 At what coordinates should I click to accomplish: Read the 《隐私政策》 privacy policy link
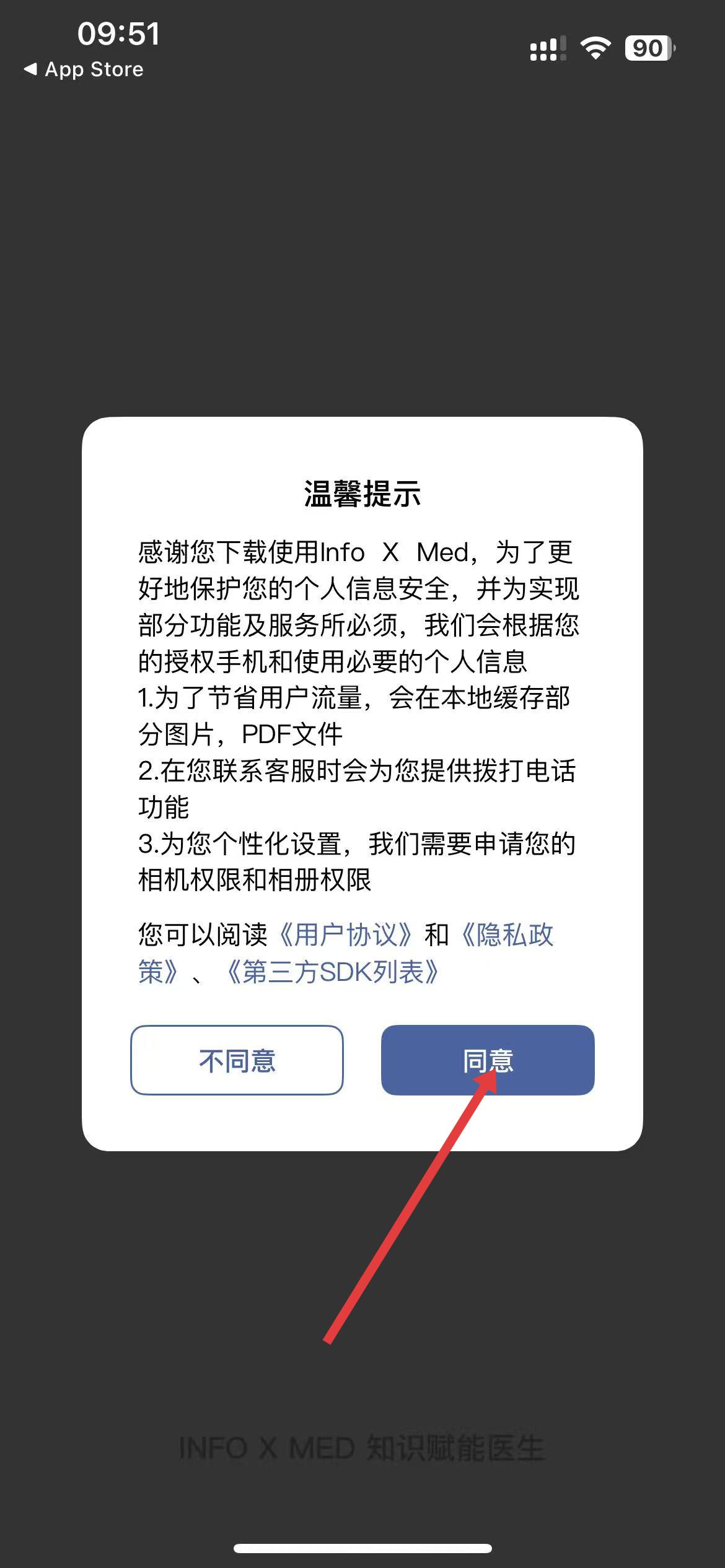[507, 934]
